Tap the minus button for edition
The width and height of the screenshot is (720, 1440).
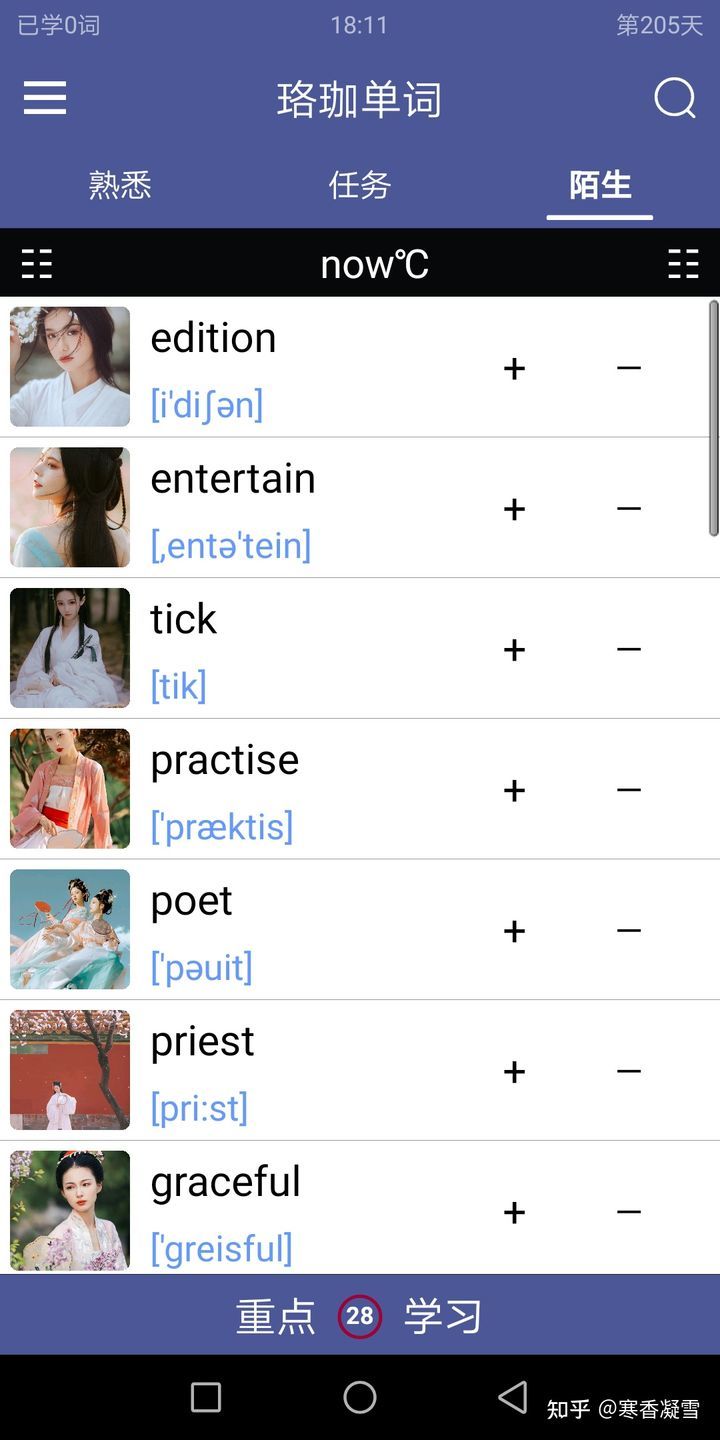(629, 368)
